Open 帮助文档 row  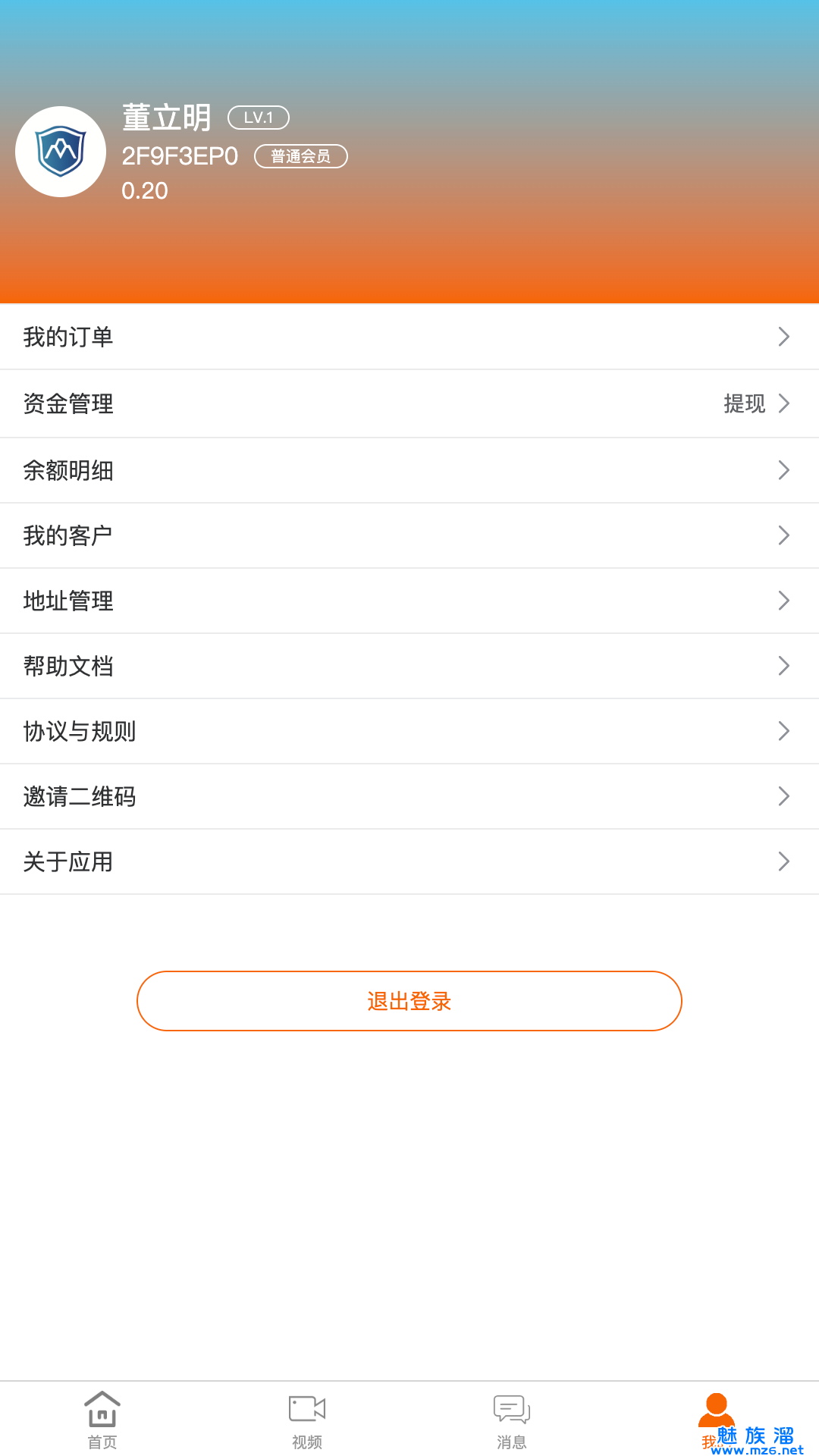click(409, 666)
